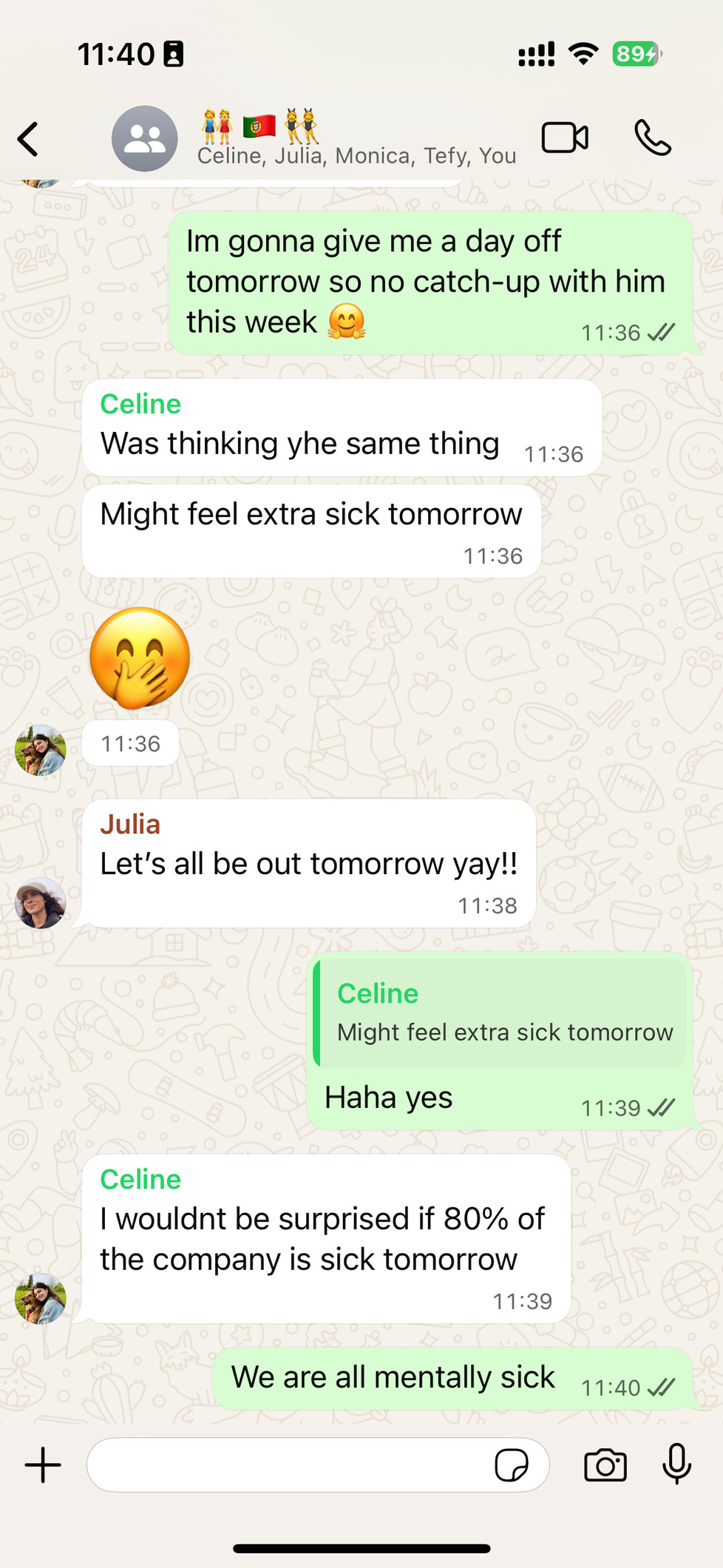Tap the microphone voice message button
Image resolution: width=723 pixels, height=1568 pixels.
pyautogui.click(x=676, y=1464)
